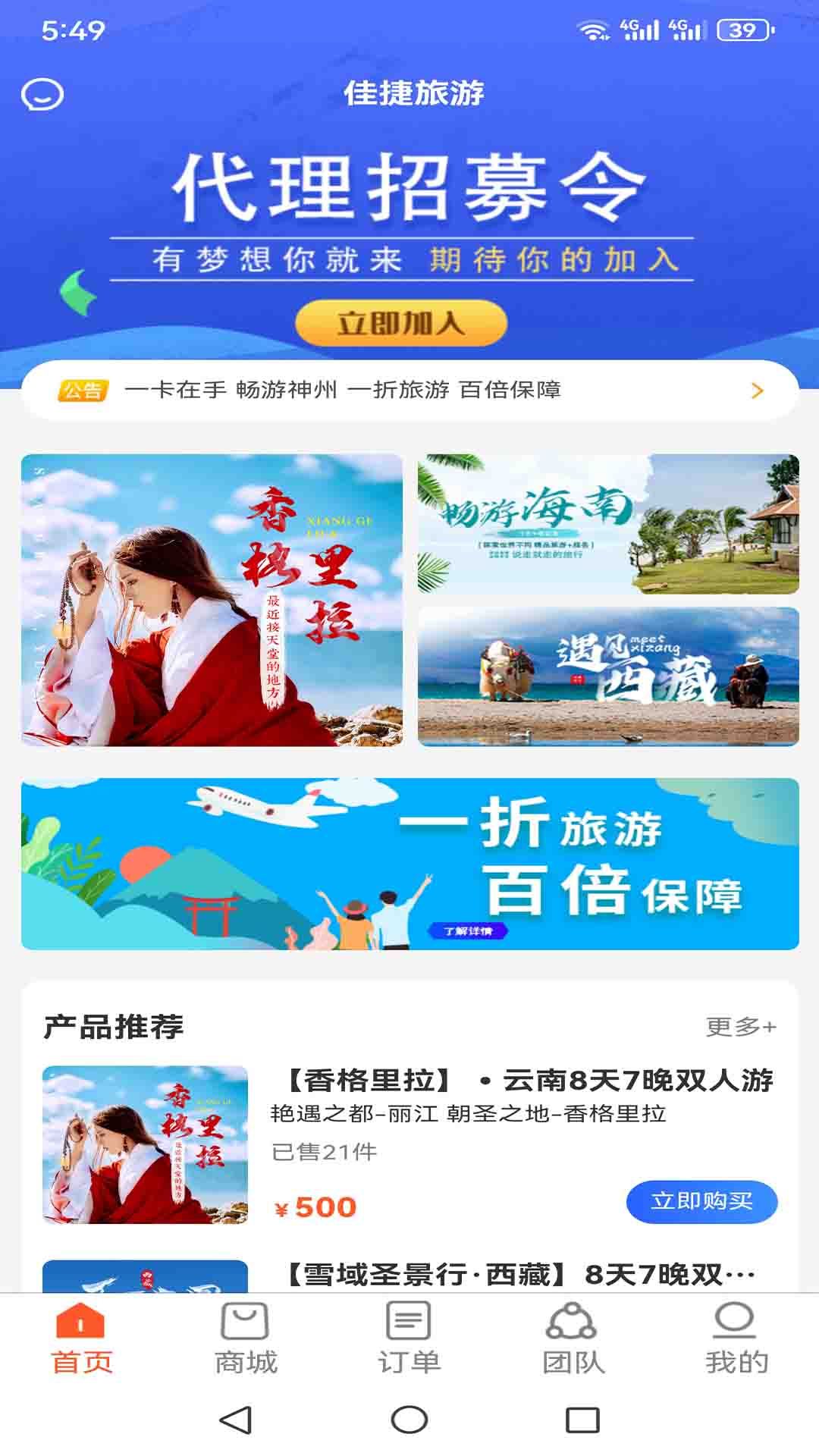Open the 雪域圣景行·西藏 product
The height and width of the screenshot is (1456, 819).
click(520, 1274)
